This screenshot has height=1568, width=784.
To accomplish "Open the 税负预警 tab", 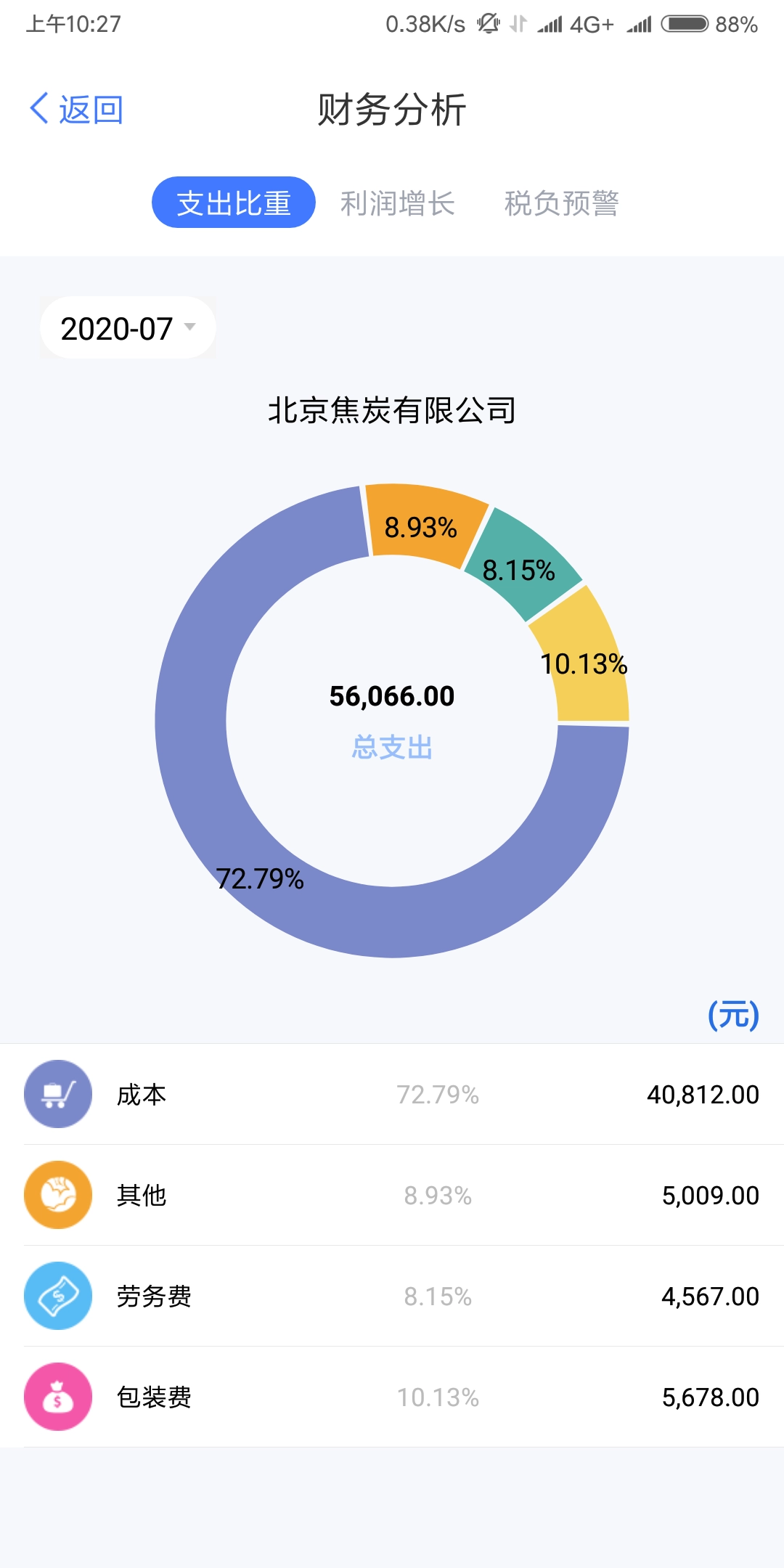I will (x=565, y=204).
